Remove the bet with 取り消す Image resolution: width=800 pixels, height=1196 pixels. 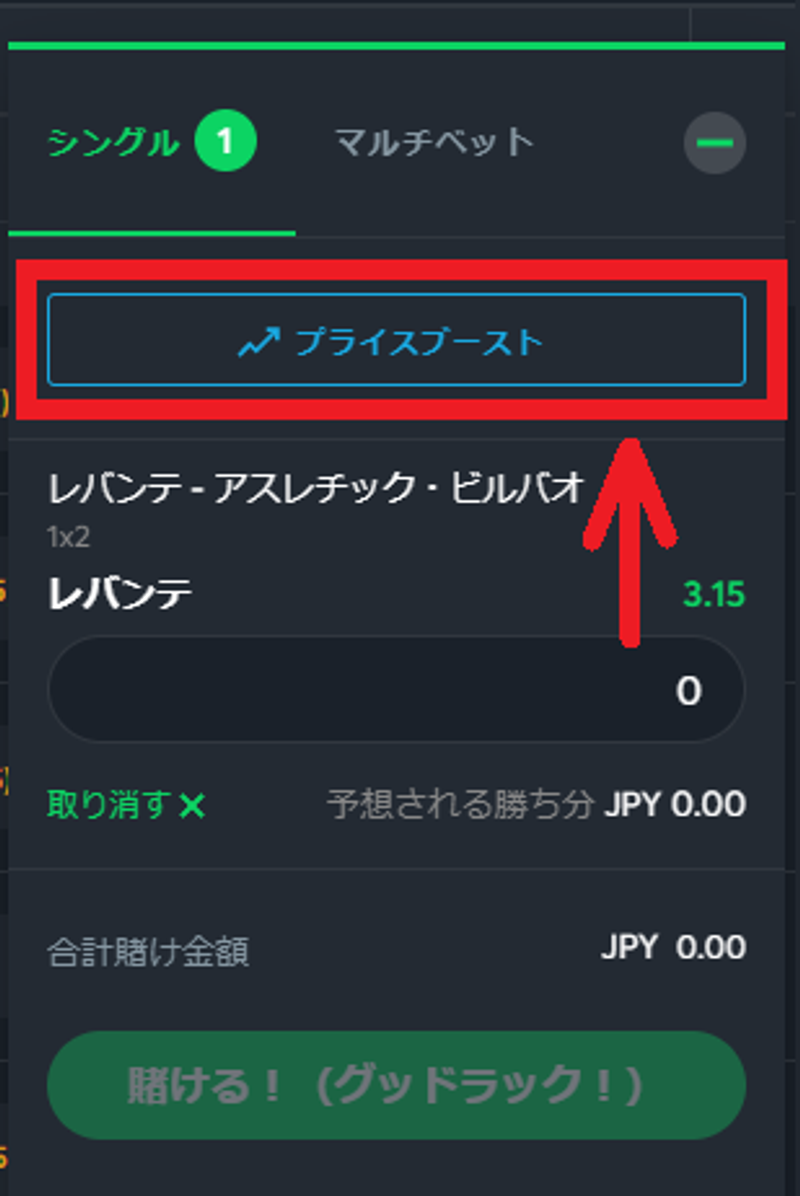point(126,805)
